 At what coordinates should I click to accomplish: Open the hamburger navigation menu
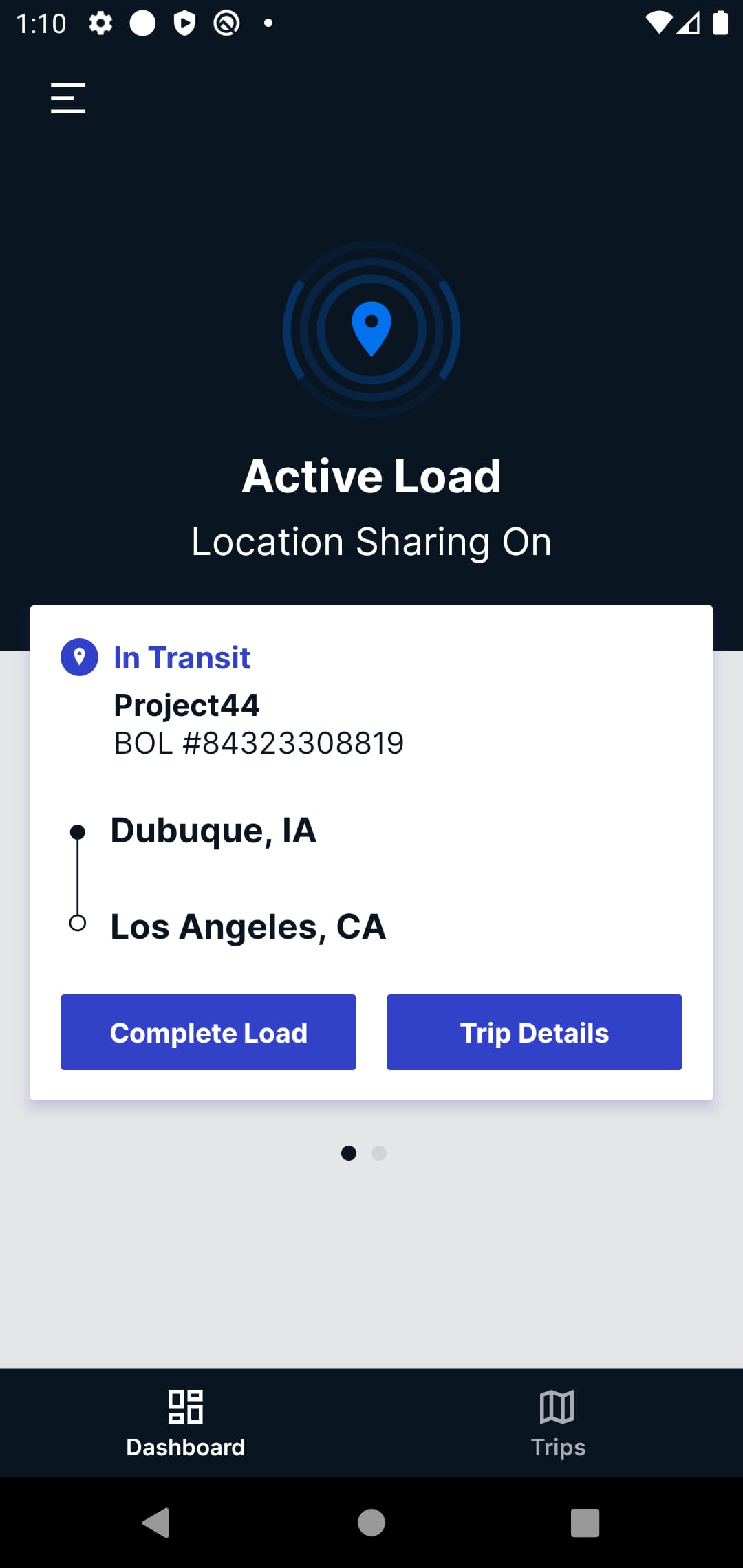67,98
